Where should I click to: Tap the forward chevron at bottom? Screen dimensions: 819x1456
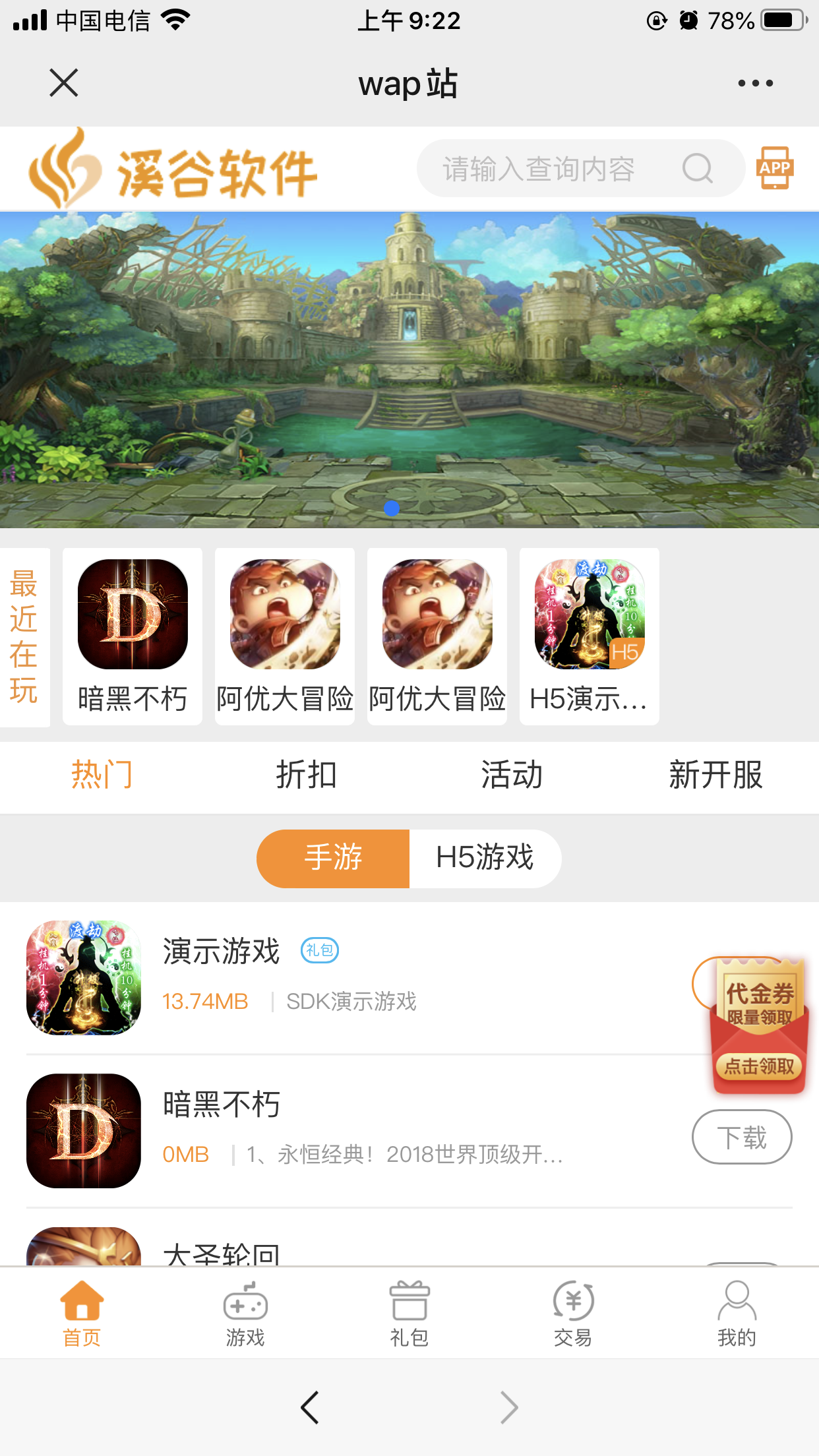508,1407
